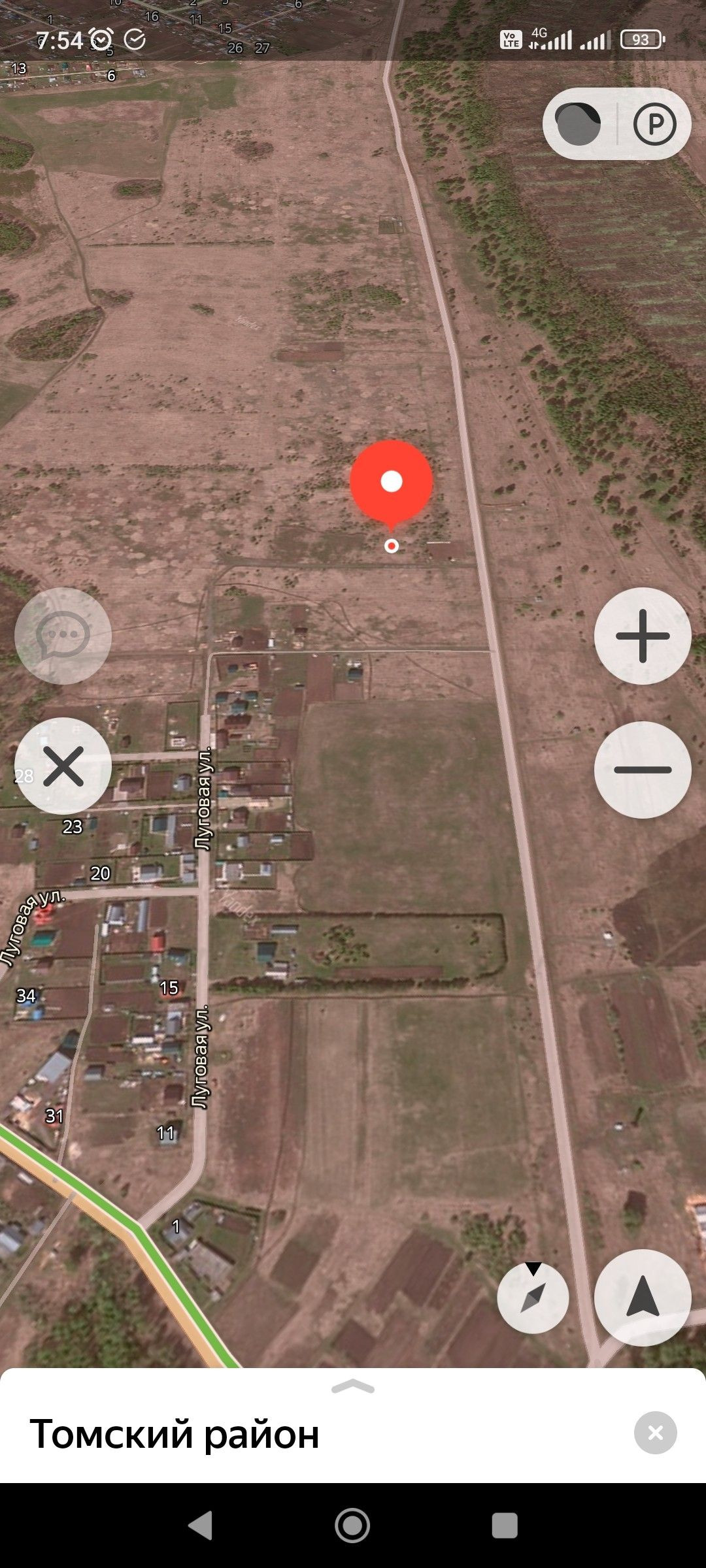The height and width of the screenshot is (1568, 706).
Task: Show parking layer on the map
Action: click(654, 124)
